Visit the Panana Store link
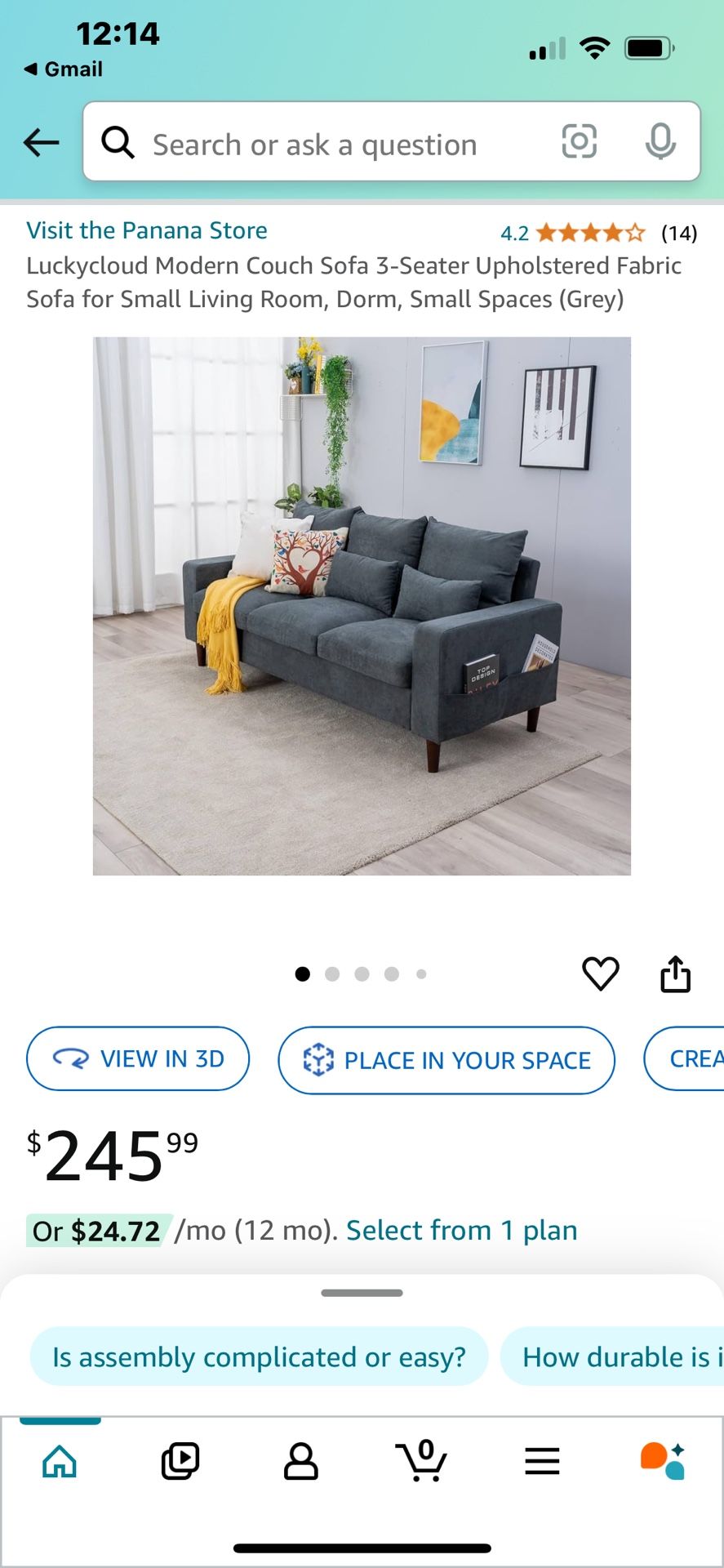 point(147,230)
